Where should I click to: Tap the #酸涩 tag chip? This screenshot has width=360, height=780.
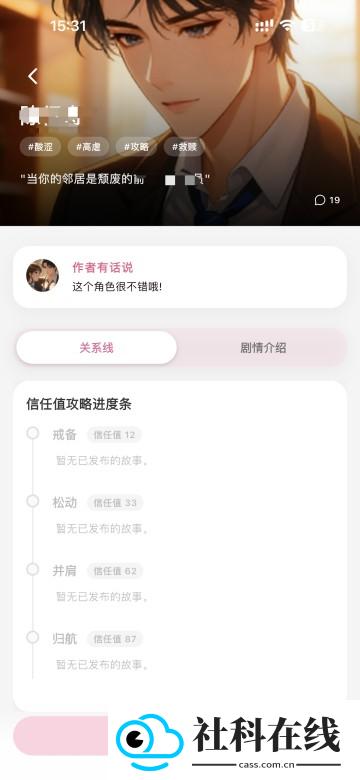(x=40, y=147)
